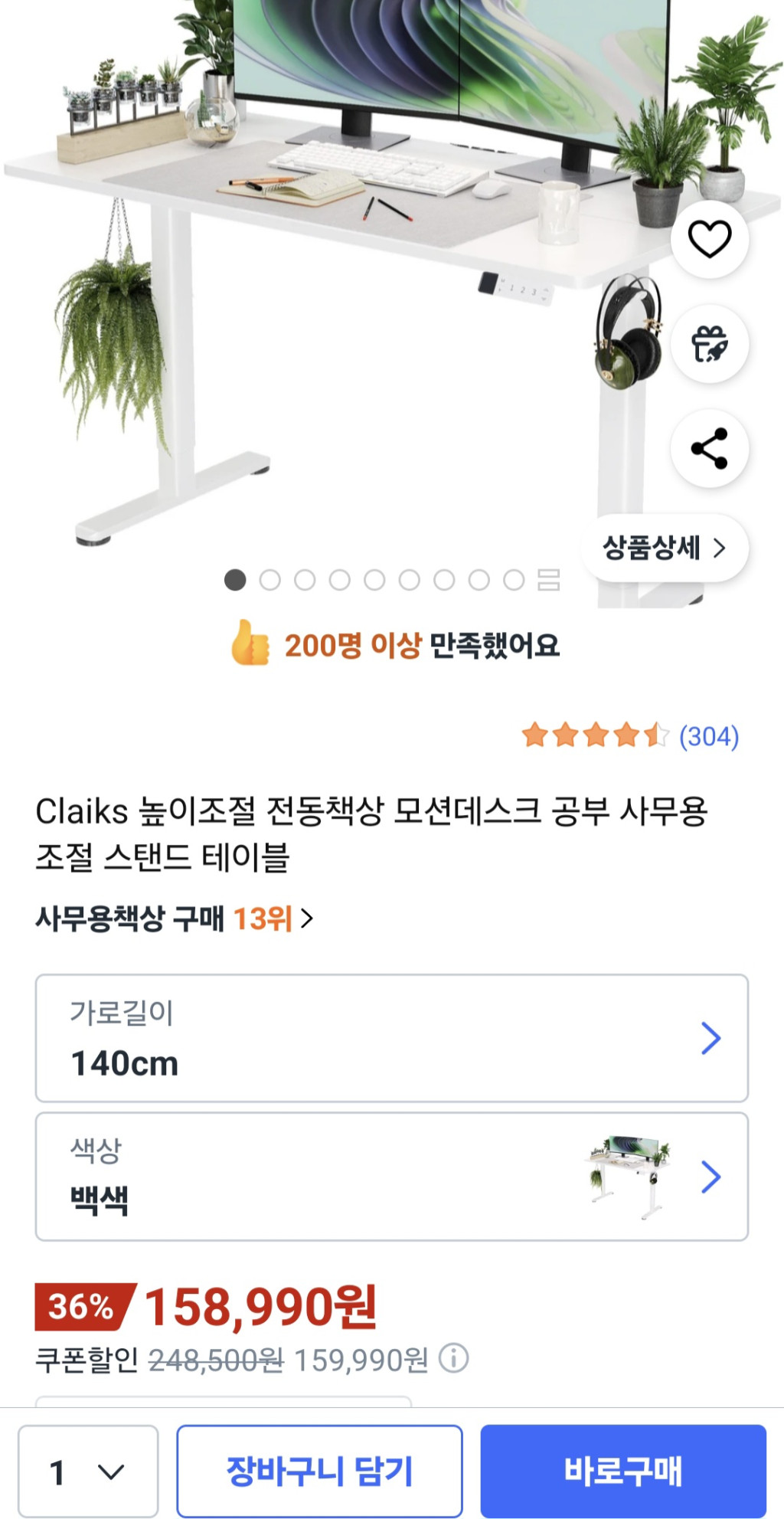The width and height of the screenshot is (784, 1519).
Task: Show coupon discount info icon
Action: click(453, 1359)
